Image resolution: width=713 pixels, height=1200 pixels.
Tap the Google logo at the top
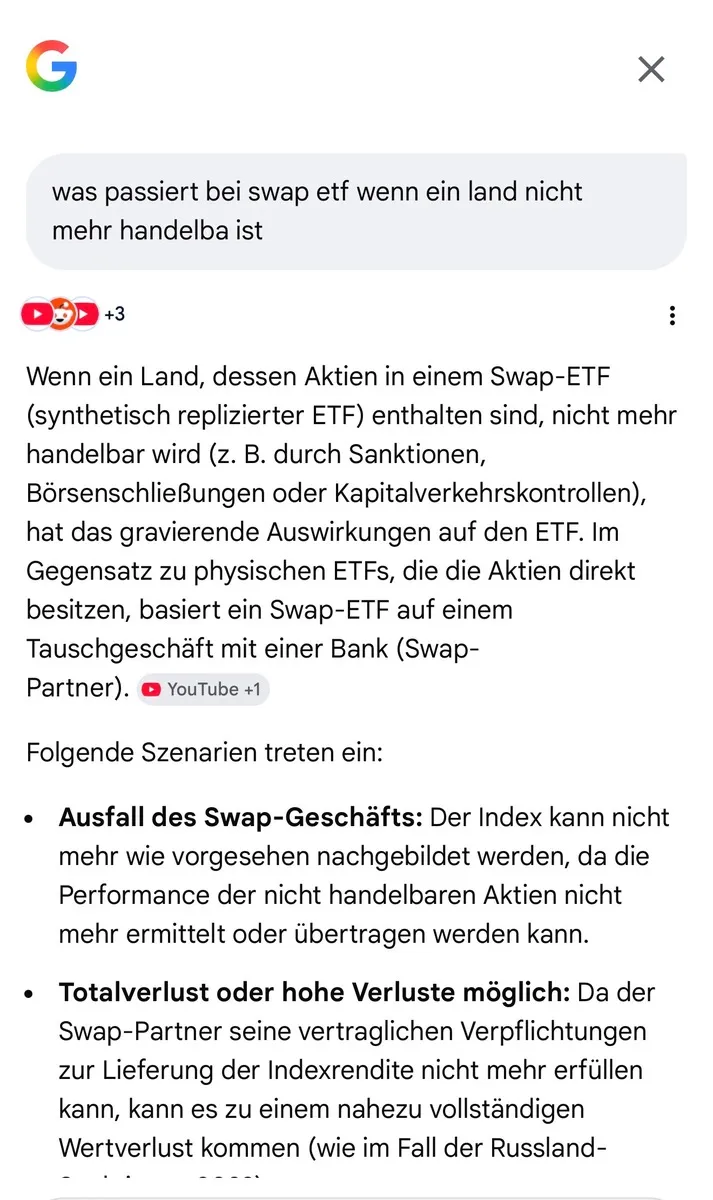click(x=51, y=67)
